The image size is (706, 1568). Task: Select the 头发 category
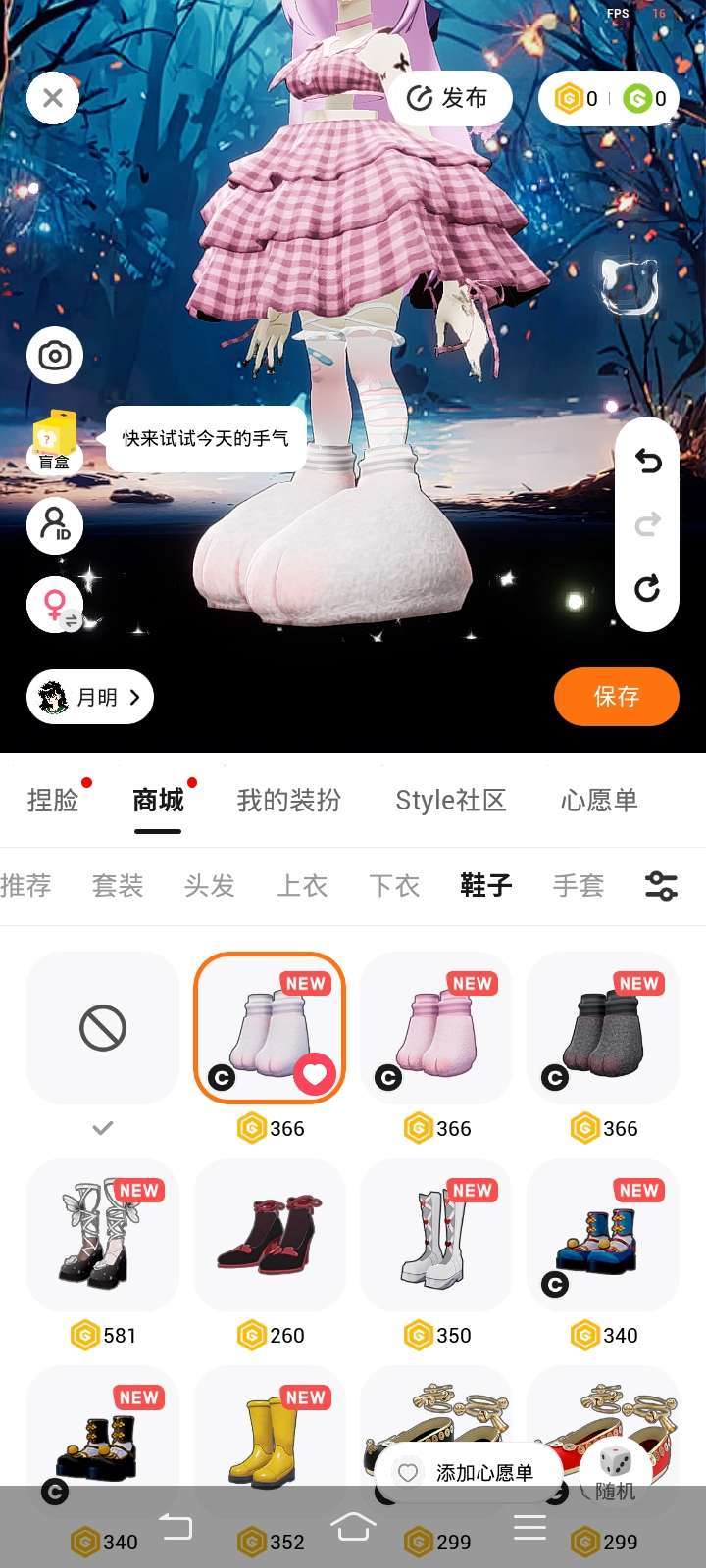(210, 886)
